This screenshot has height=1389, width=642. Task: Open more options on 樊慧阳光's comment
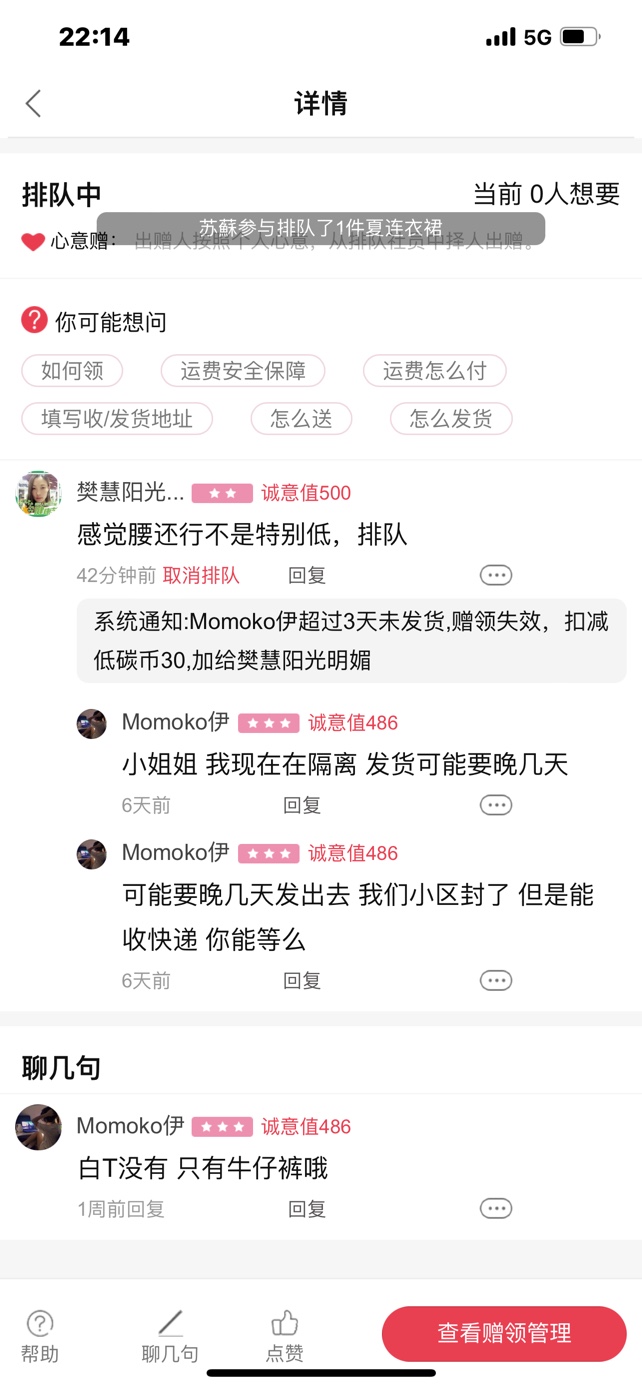(496, 575)
